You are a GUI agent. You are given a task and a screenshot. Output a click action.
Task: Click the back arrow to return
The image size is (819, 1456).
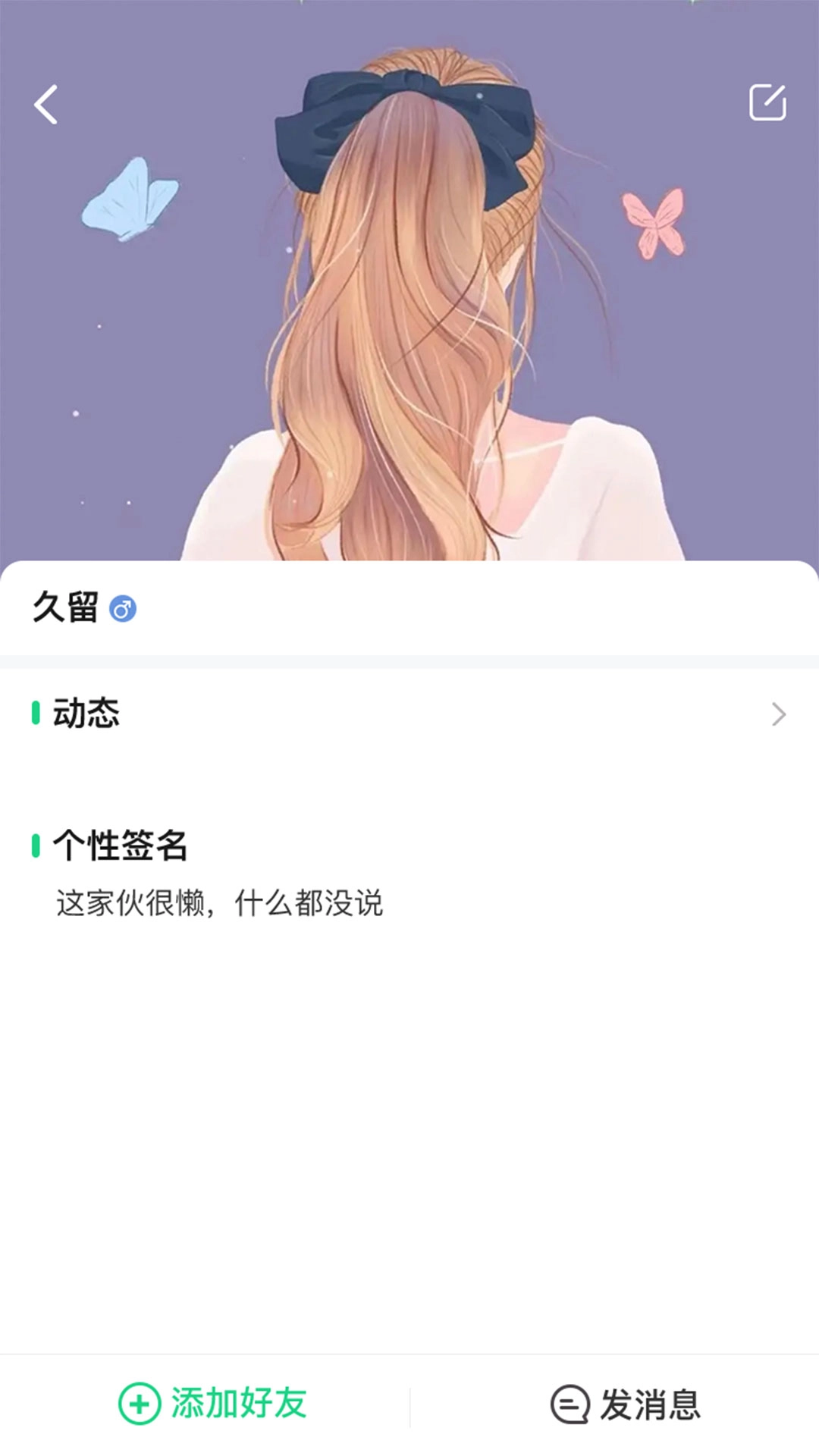[45, 105]
